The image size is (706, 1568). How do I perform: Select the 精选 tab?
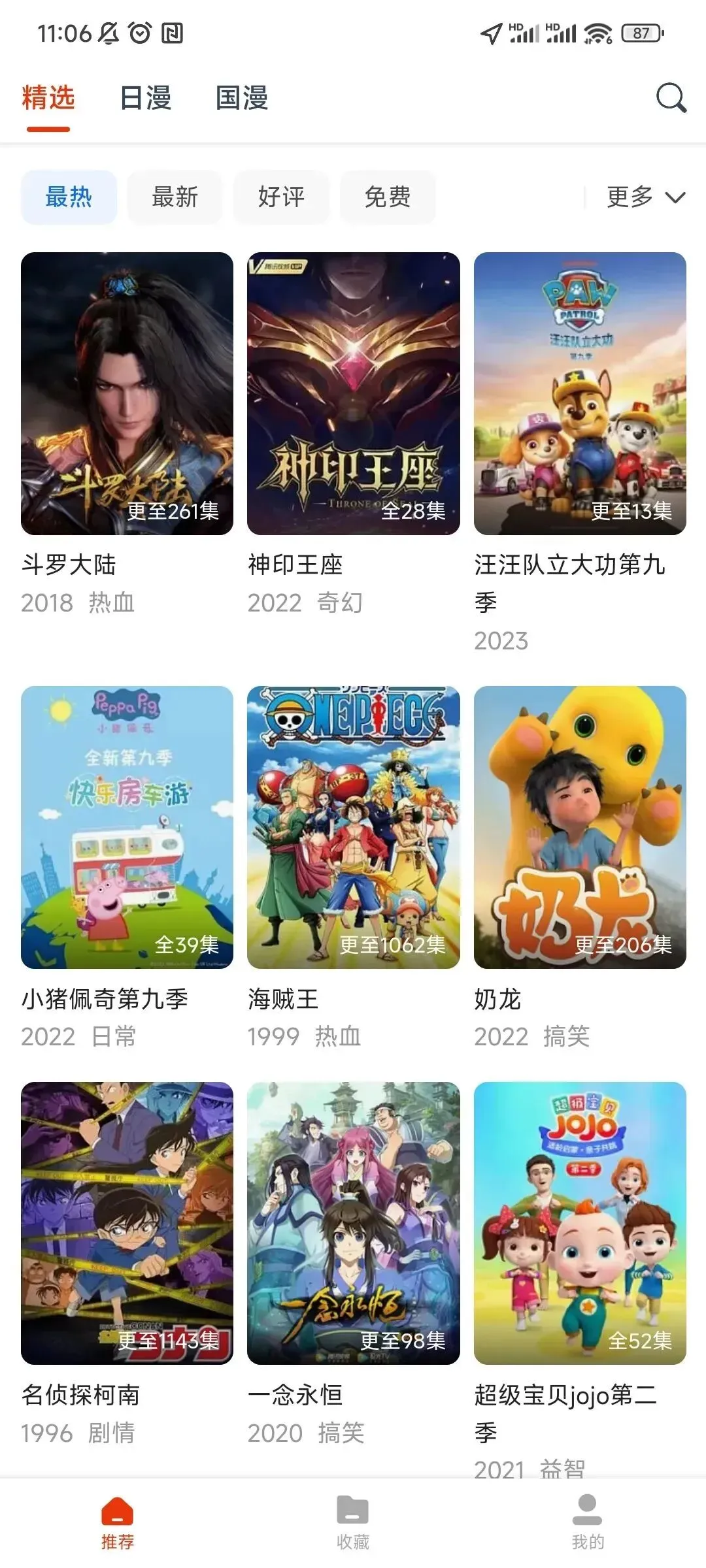48,99
